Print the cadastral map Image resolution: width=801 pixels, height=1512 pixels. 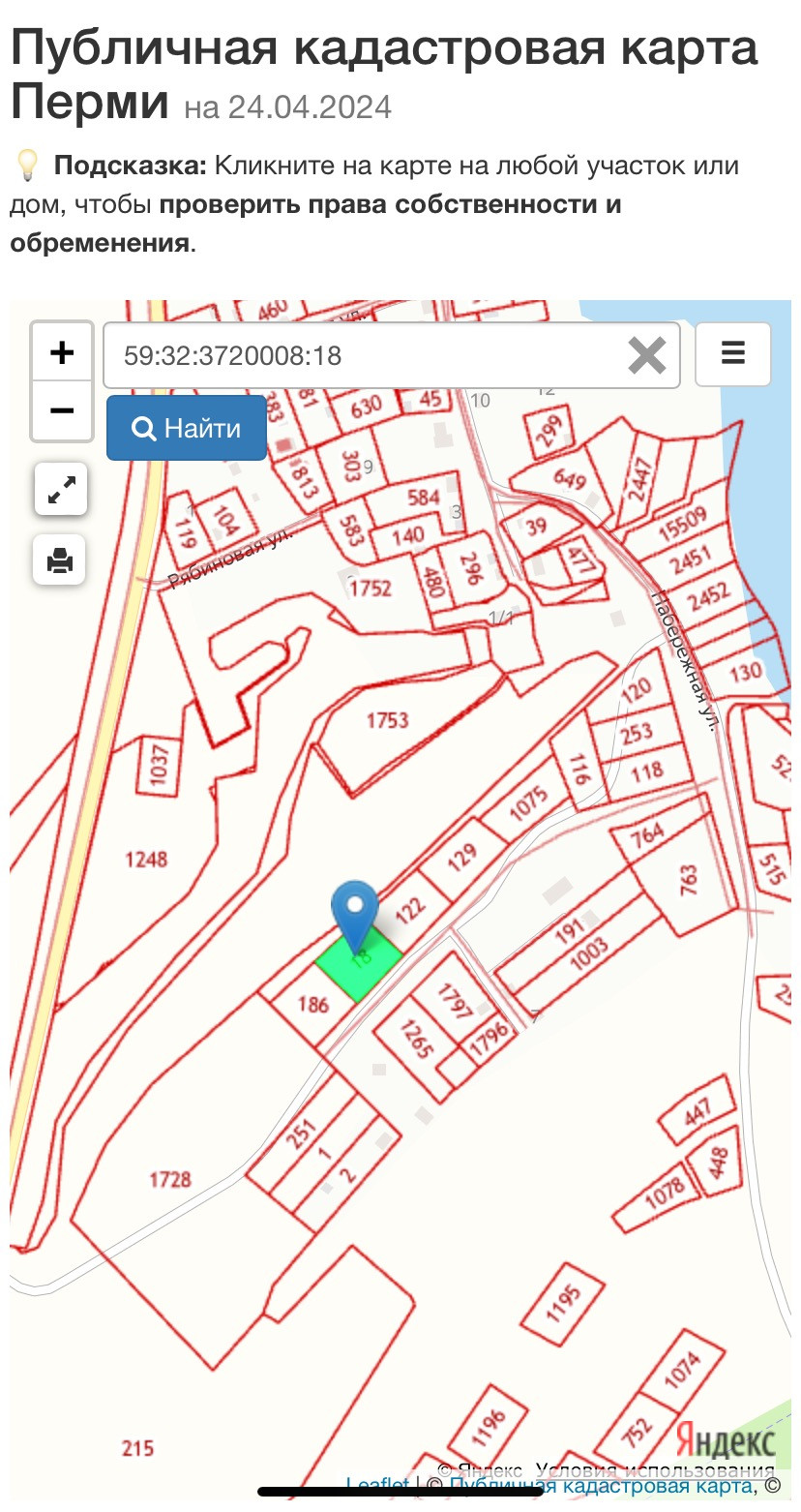[60, 560]
